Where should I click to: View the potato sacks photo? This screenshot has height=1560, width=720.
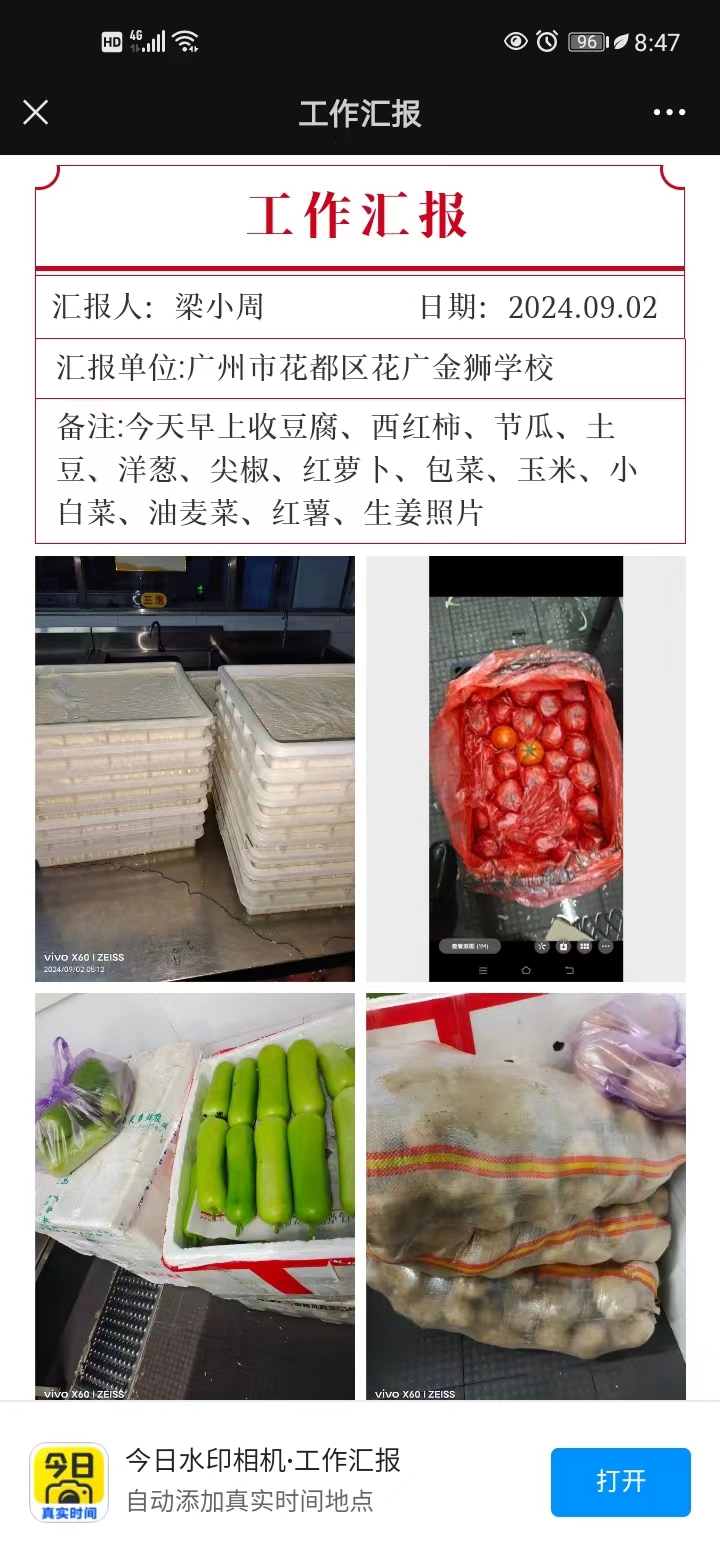click(x=526, y=1195)
